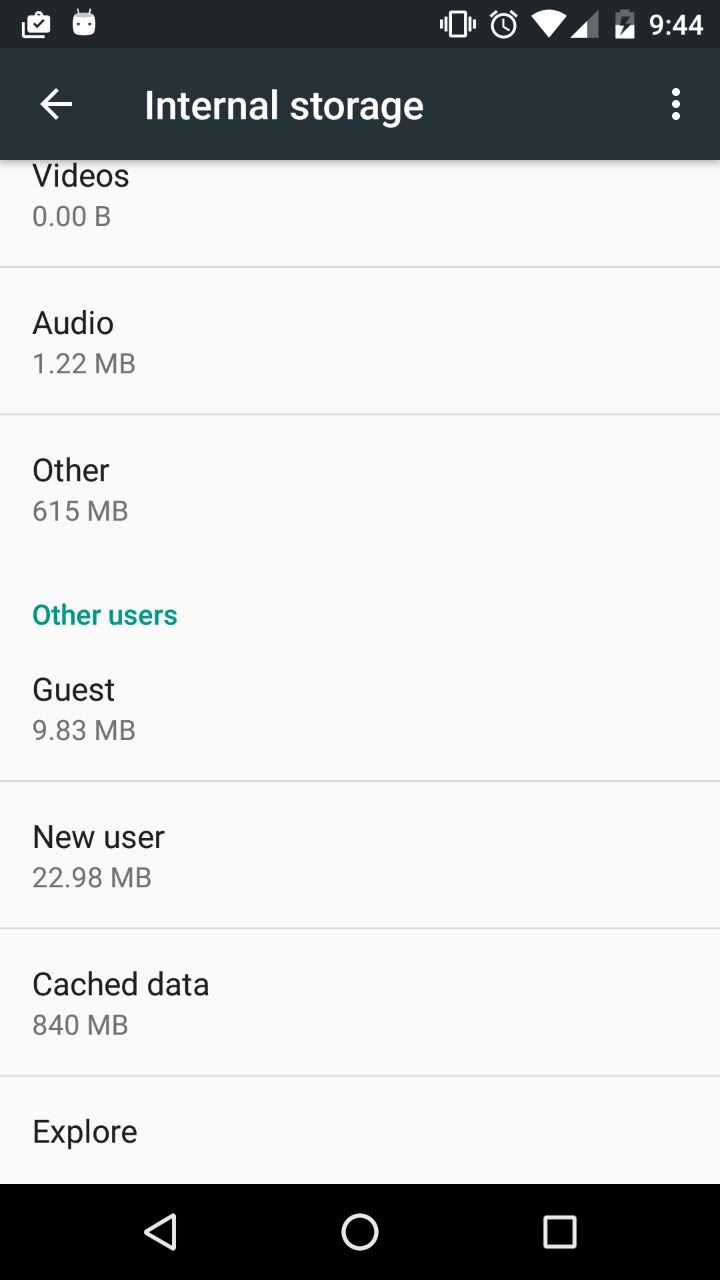The image size is (720, 1280).
Task: Tap the vibrate mode status icon
Action: click(457, 23)
